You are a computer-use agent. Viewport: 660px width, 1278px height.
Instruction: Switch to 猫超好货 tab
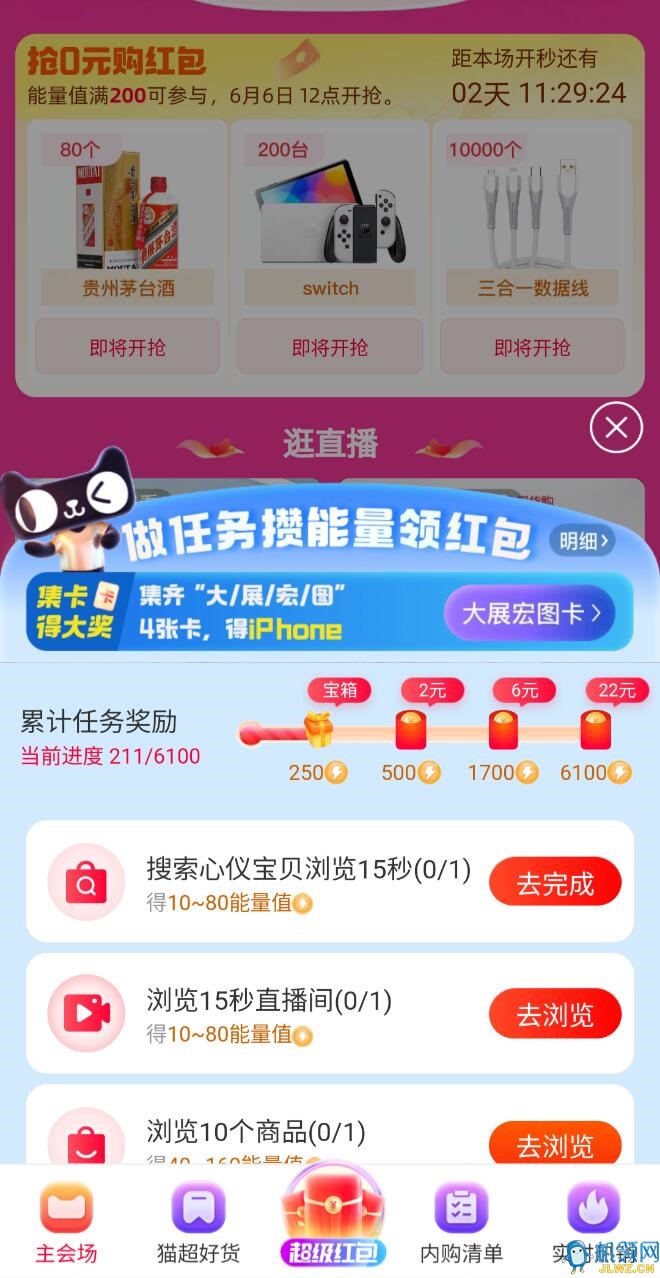(x=198, y=1222)
